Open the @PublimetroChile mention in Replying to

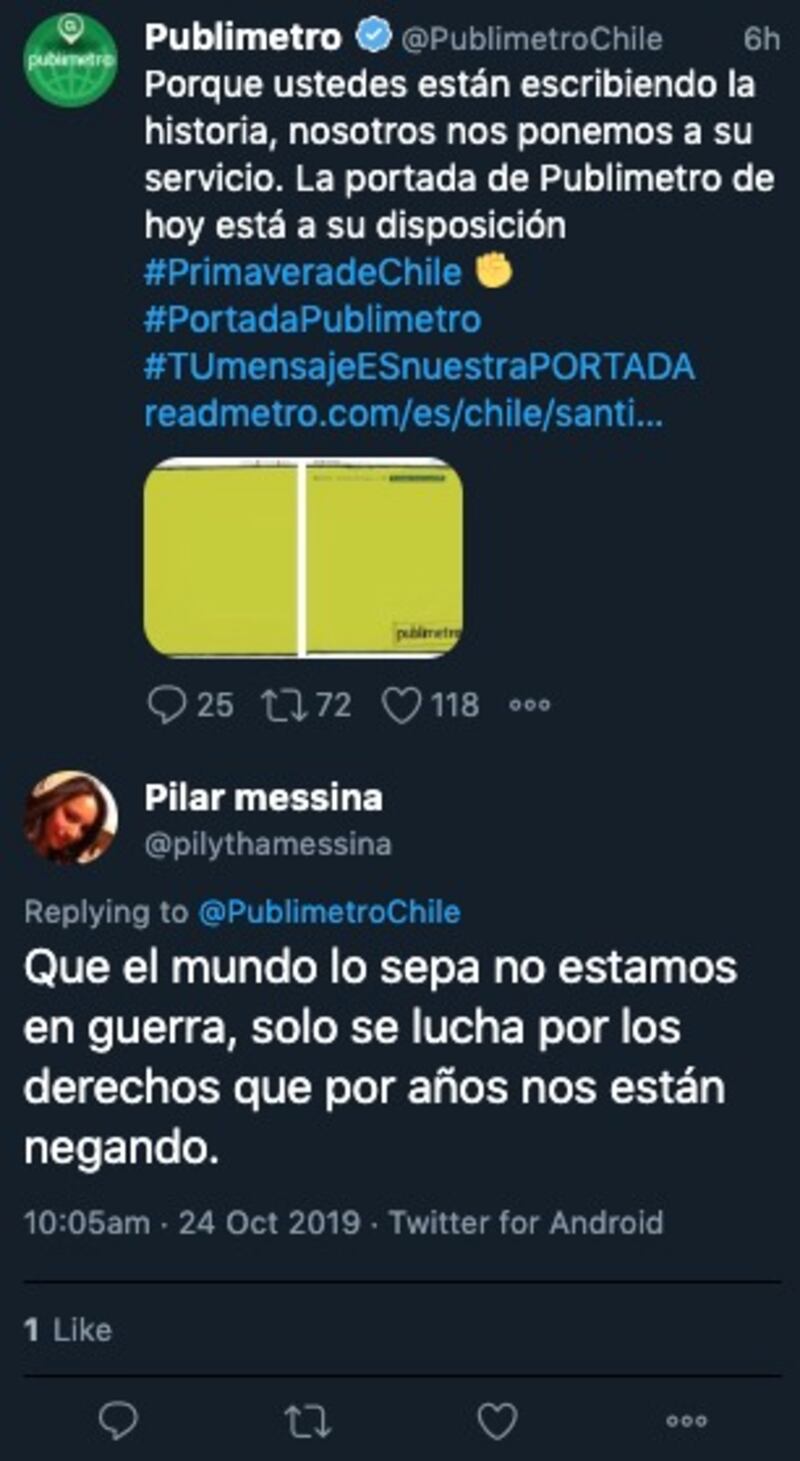[x=329, y=912]
